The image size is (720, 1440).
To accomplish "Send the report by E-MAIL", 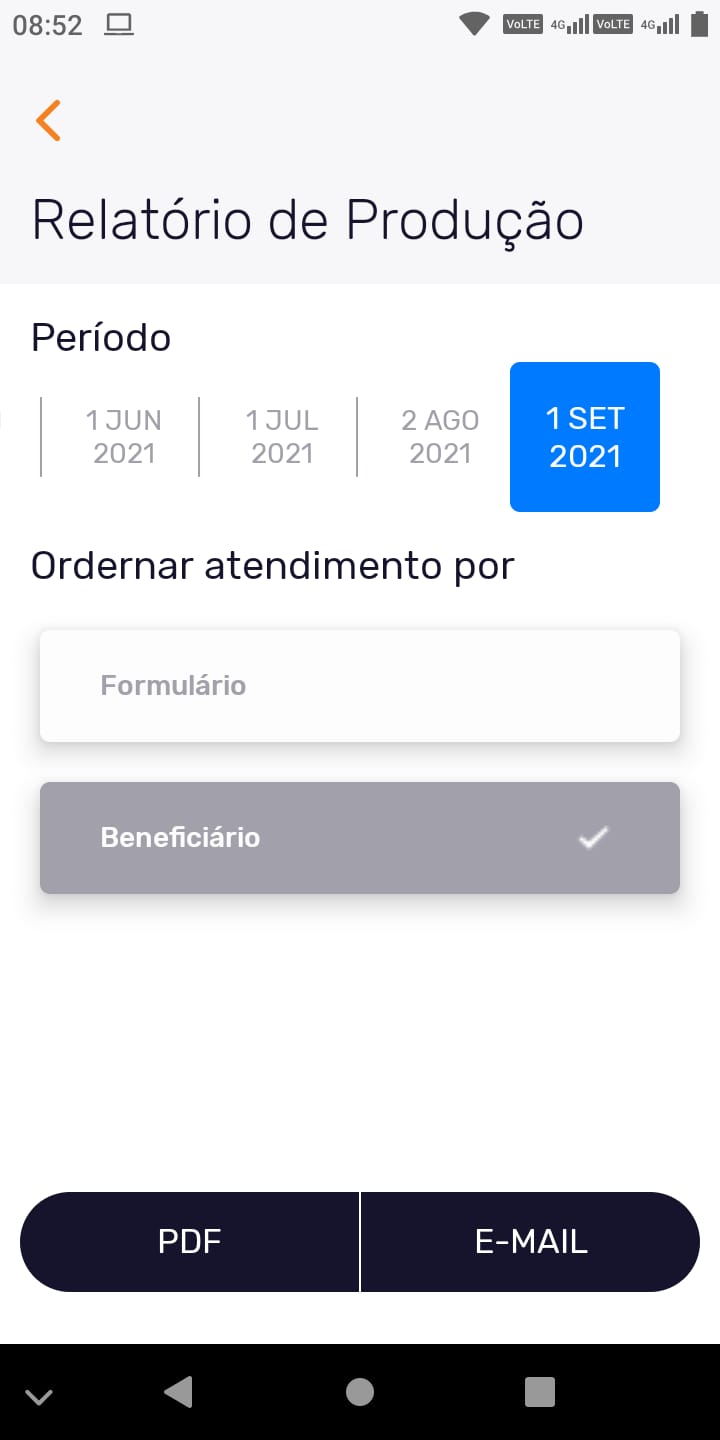I will (530, 1242).
